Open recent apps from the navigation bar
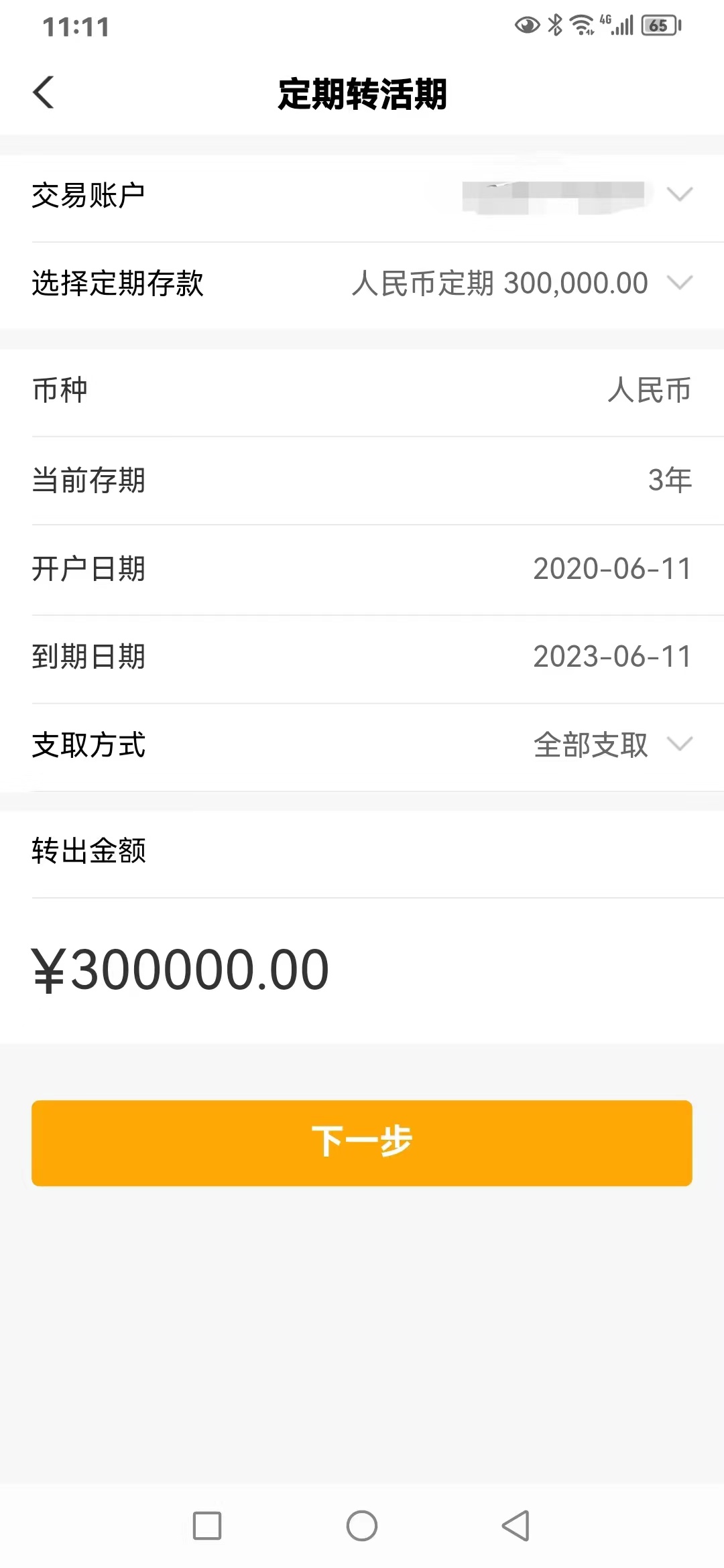This screenshot has width=724, height=1568. click(x=207, y=1526)
